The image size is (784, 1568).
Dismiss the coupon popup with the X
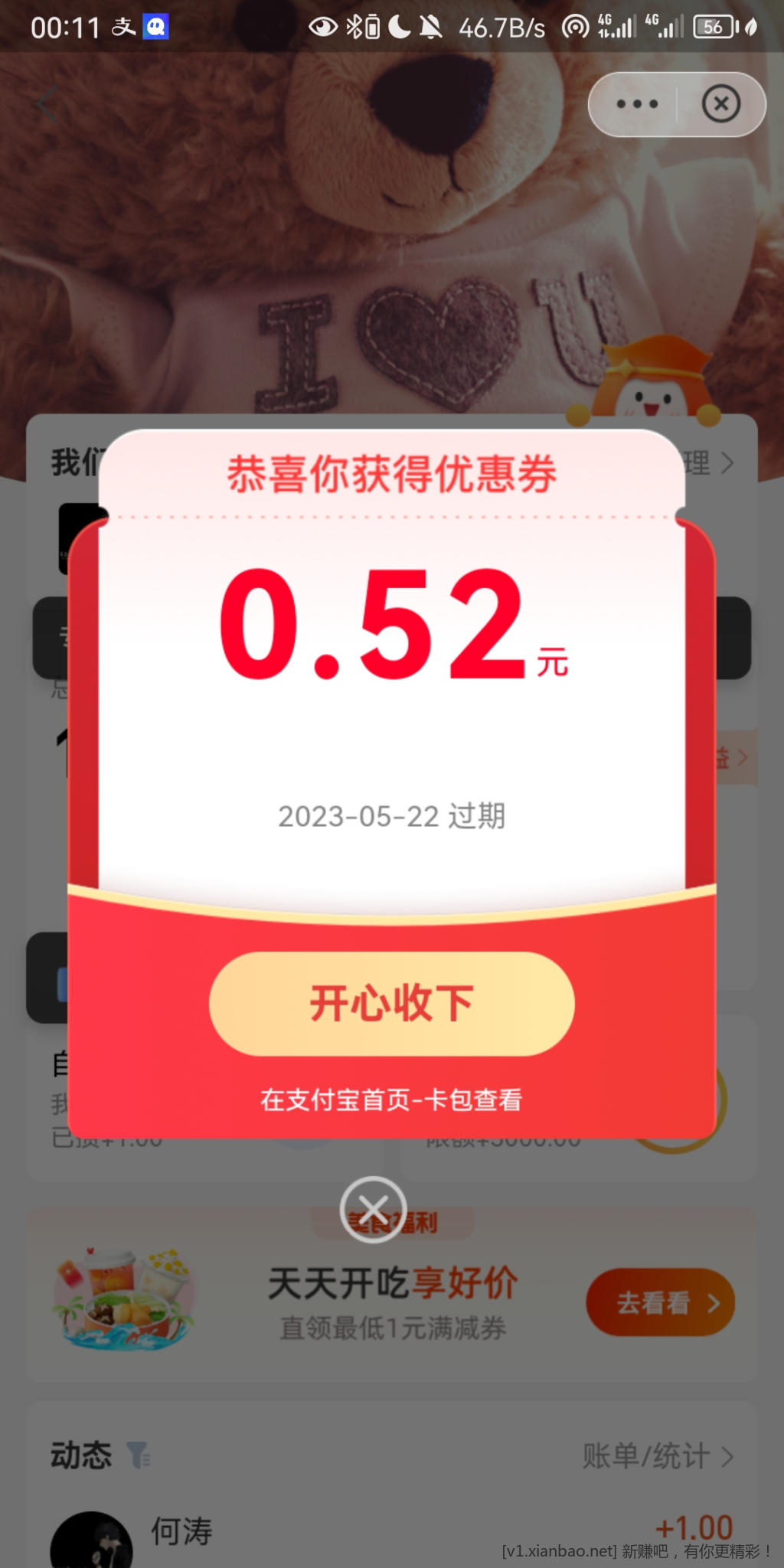[x=373, y=1210]
